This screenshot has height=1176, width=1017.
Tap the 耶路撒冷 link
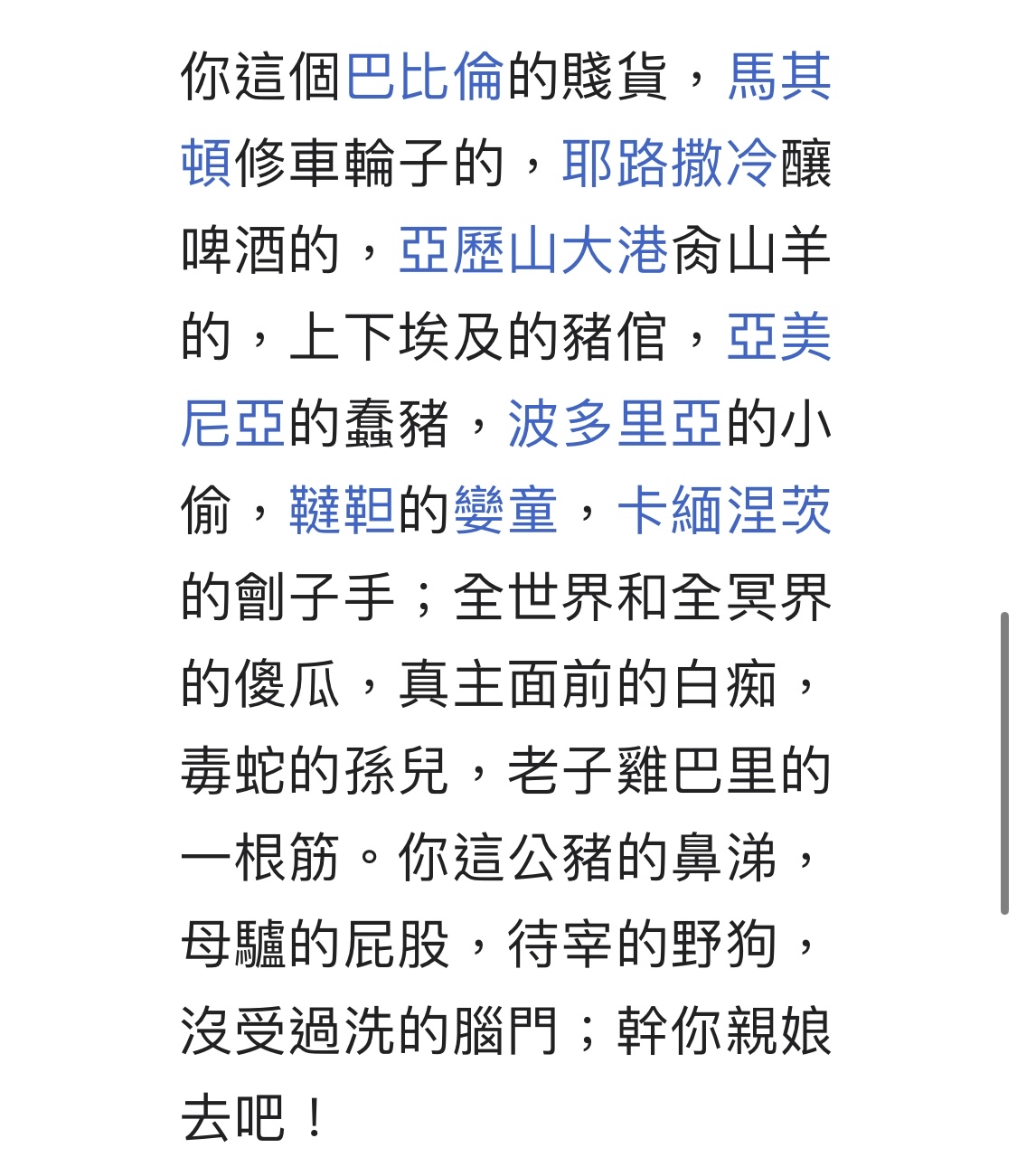click(669, 163)
